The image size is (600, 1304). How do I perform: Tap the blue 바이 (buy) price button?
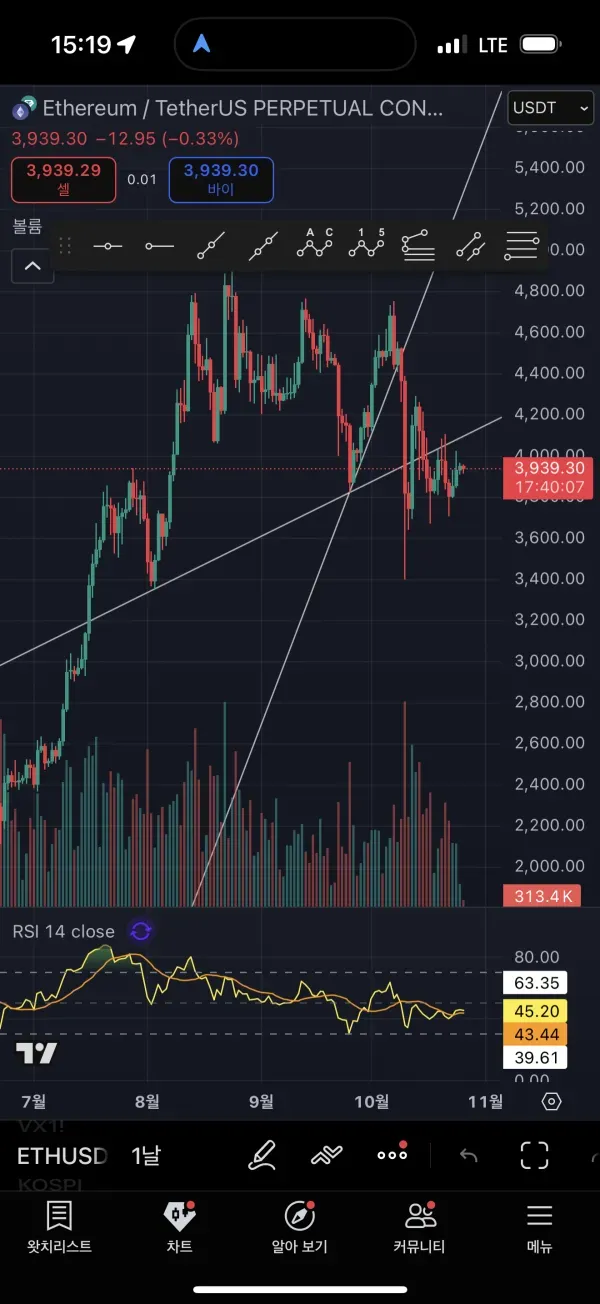221,179
